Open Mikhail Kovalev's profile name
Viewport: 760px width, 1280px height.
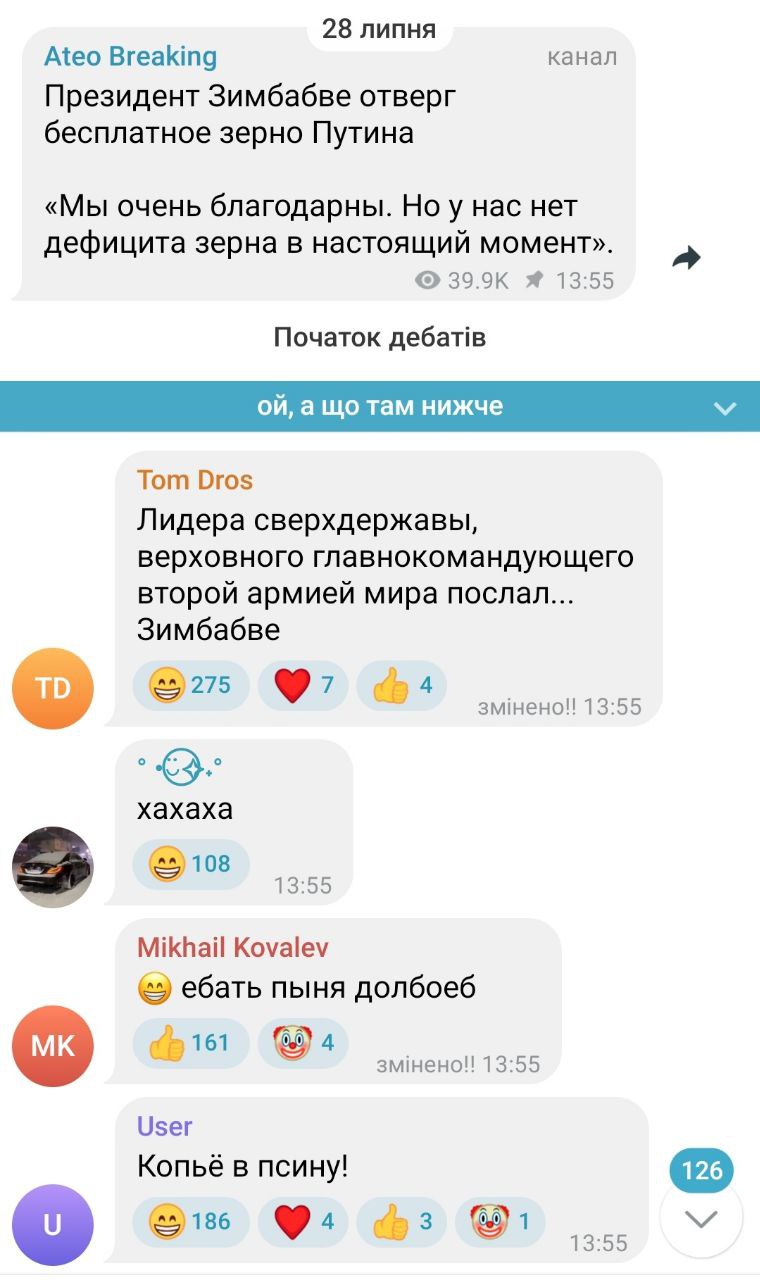(232, 947)
